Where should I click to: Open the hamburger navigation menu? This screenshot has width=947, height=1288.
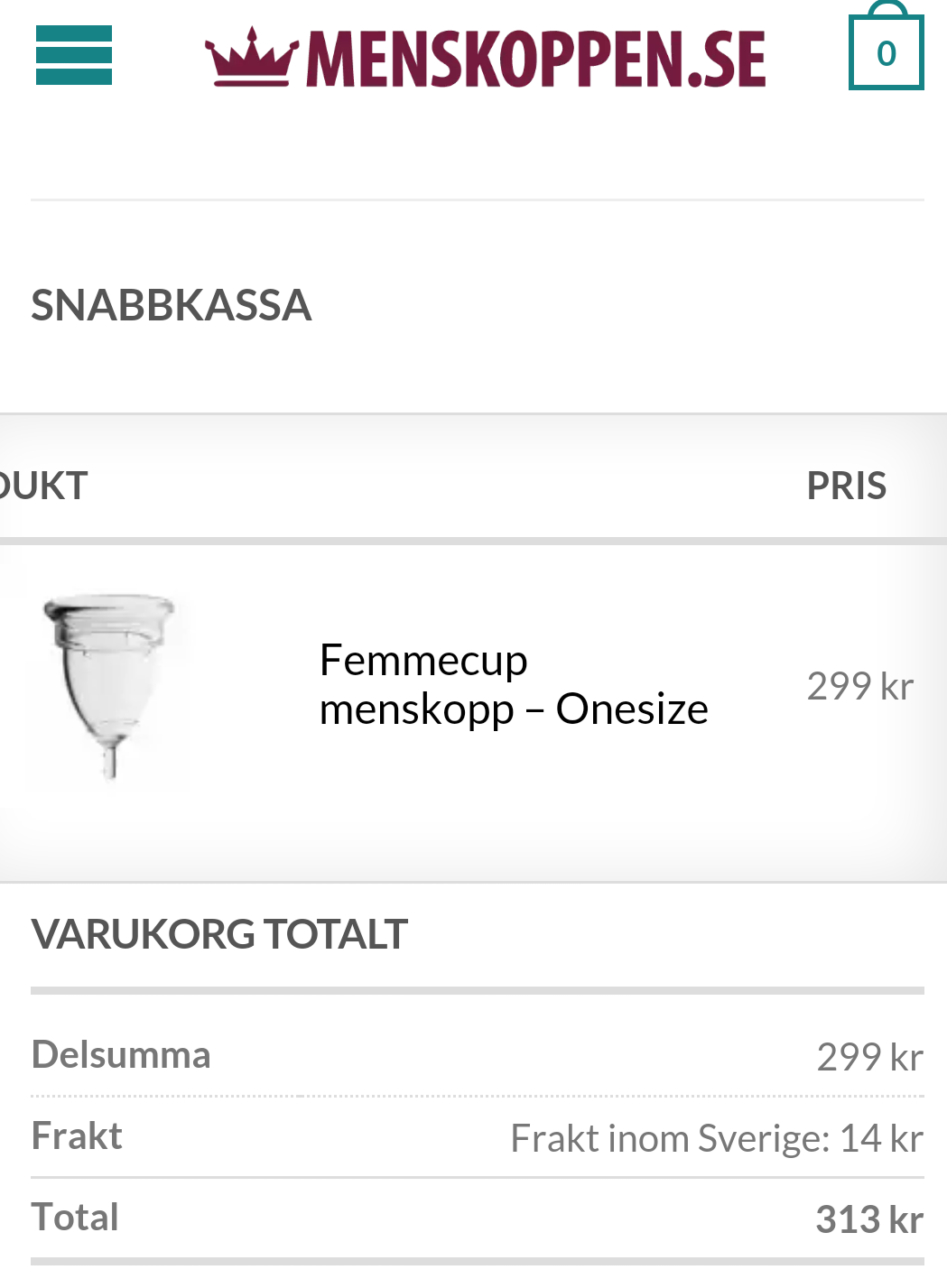[74, 55]
